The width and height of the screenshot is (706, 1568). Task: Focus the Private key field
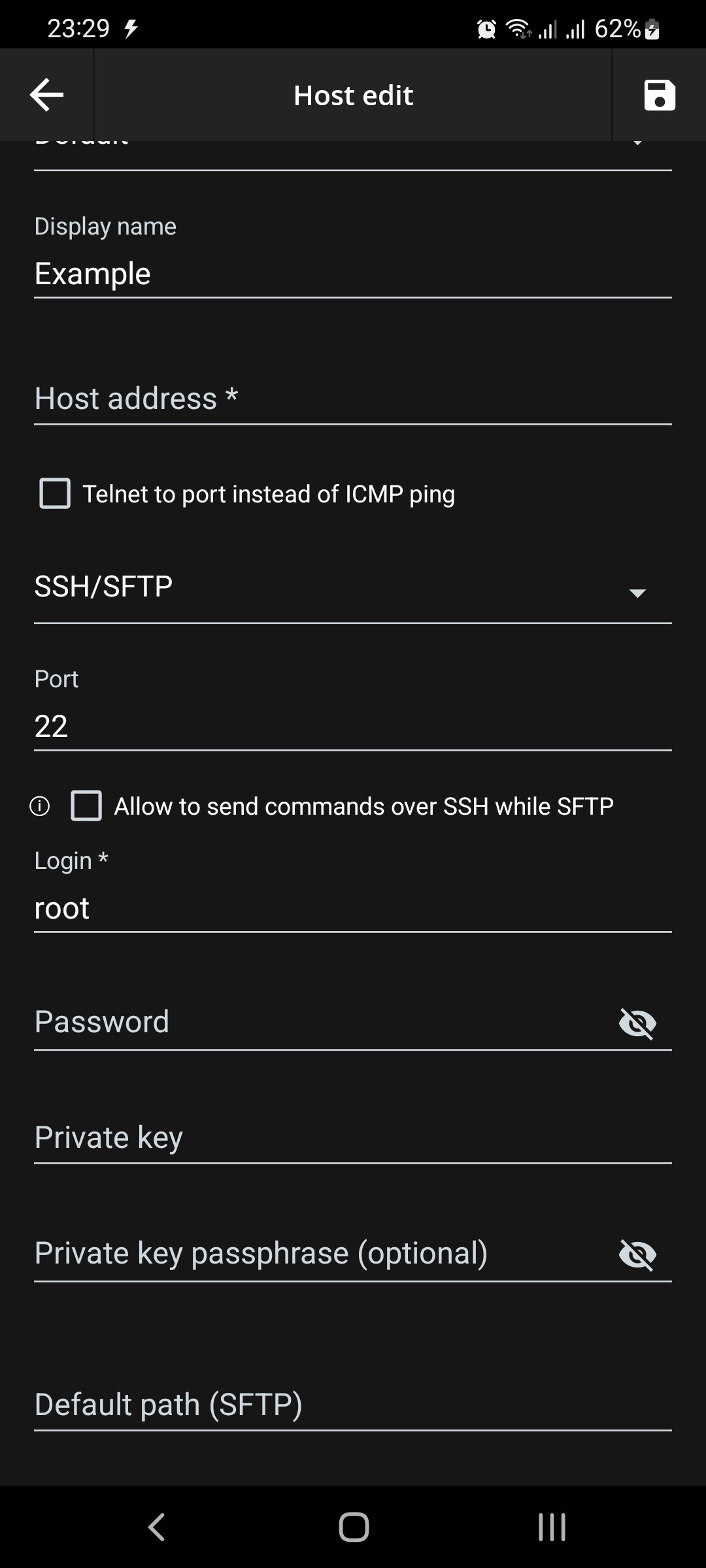click(353, 1137)
